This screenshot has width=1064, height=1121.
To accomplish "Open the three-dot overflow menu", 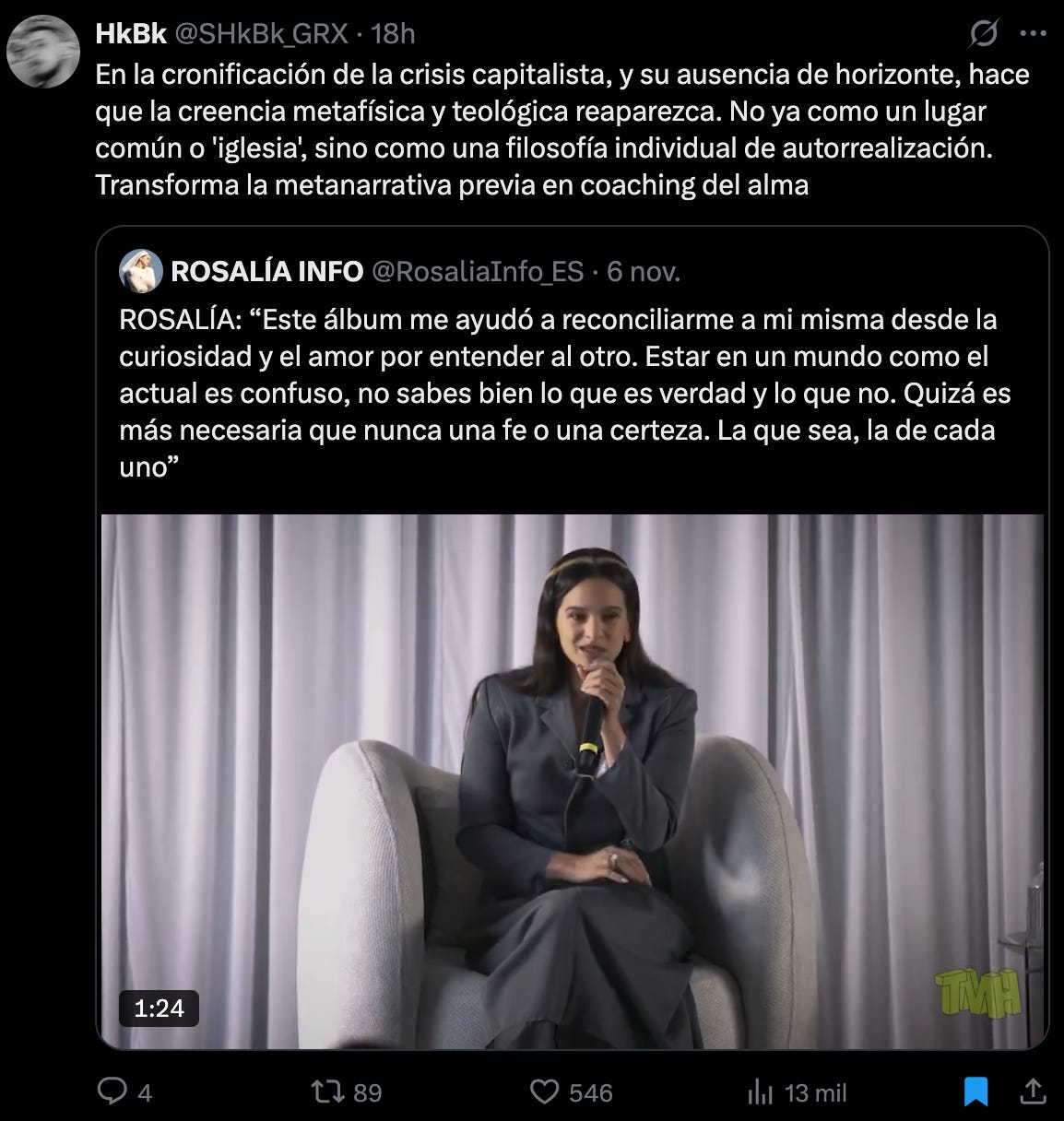I will [1031, 34].
